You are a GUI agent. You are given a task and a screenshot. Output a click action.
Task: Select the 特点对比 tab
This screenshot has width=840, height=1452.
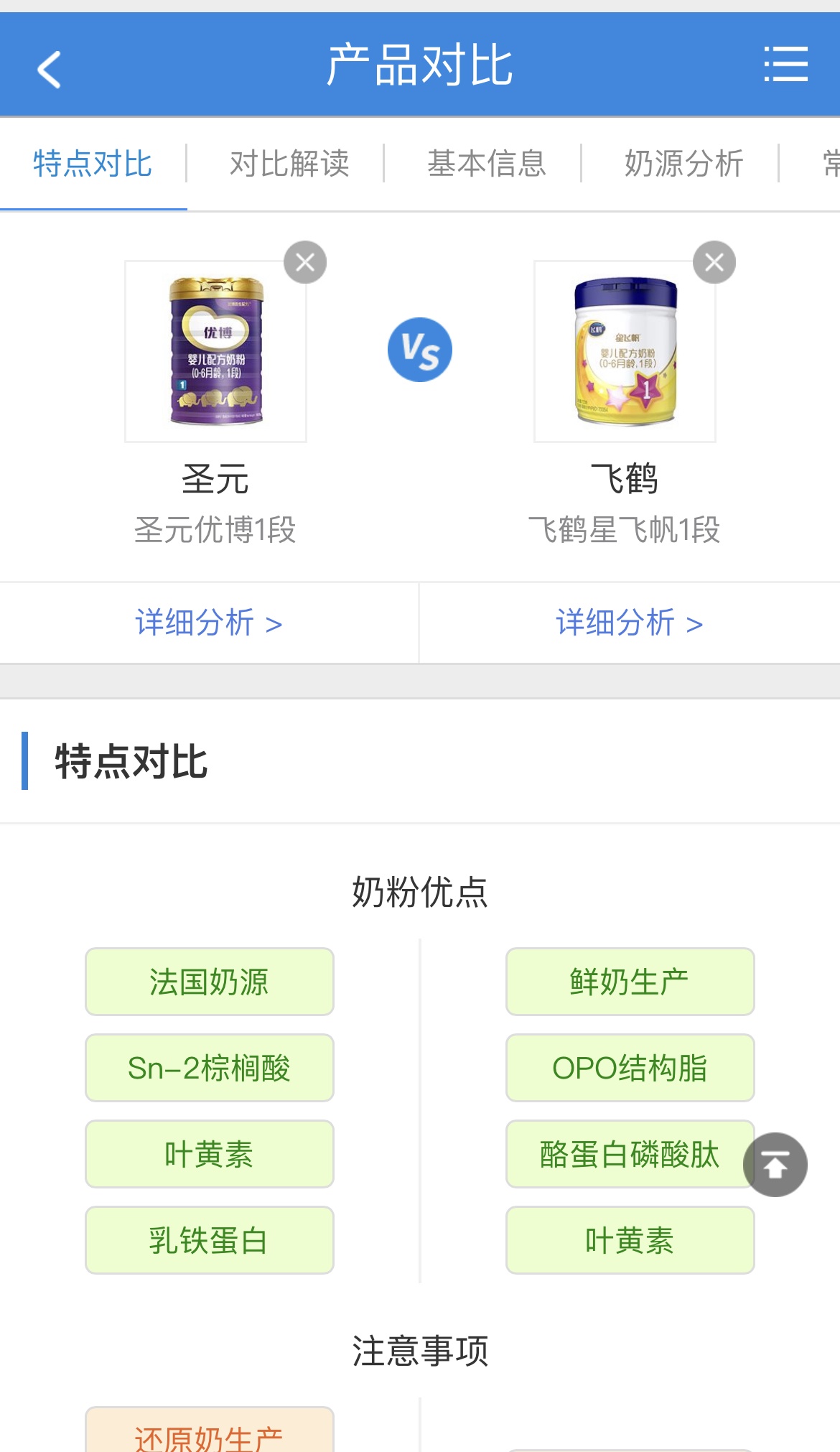pos(93,164)
